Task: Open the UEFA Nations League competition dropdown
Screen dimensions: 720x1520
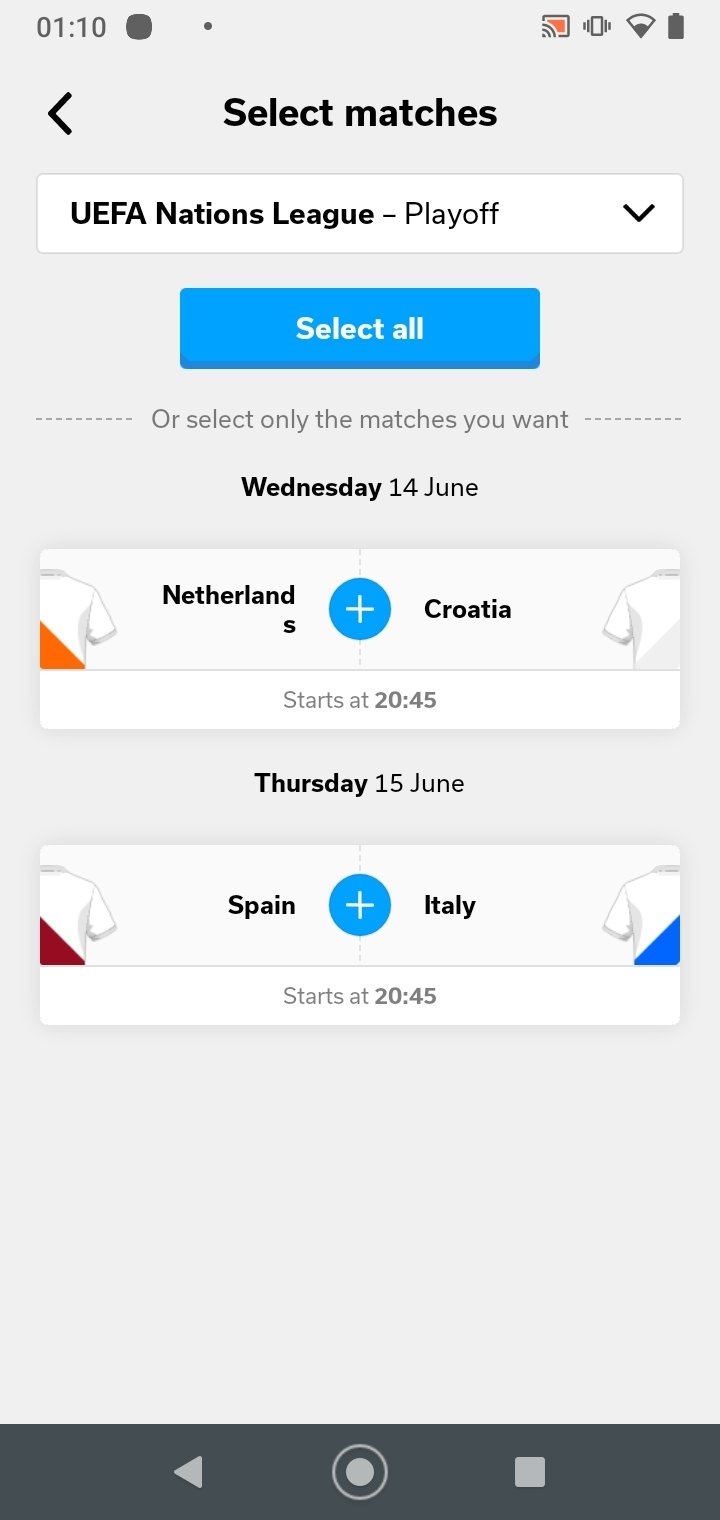Action: pos(360,213)
